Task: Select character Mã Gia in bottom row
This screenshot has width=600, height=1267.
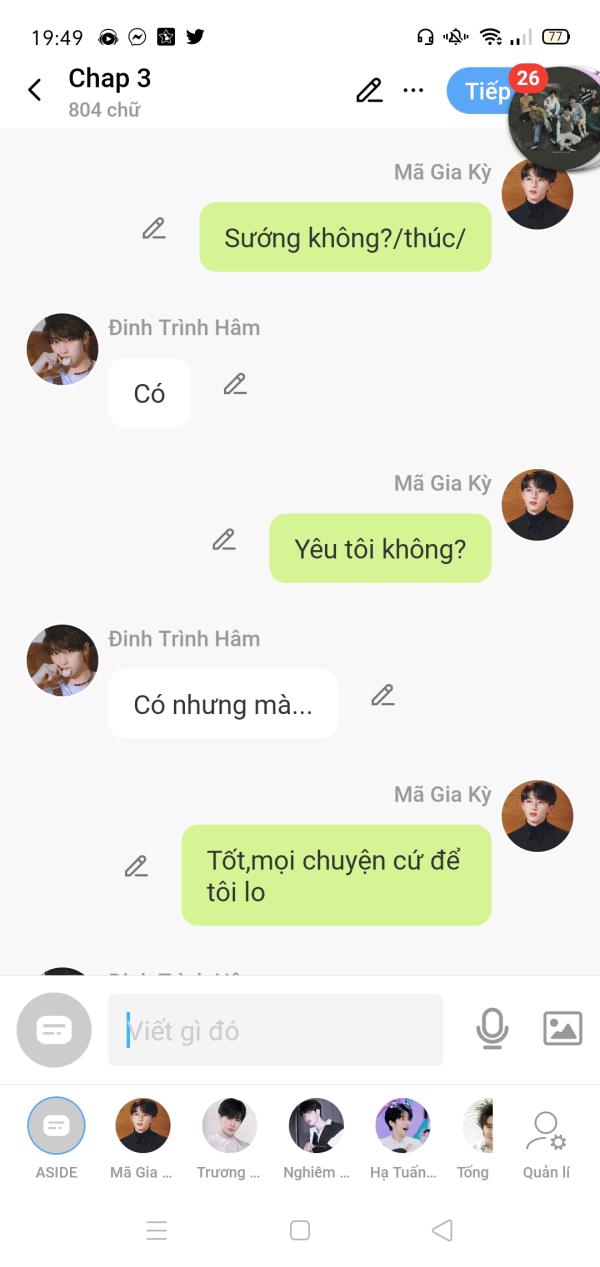Action: [x=142, y=1138]
